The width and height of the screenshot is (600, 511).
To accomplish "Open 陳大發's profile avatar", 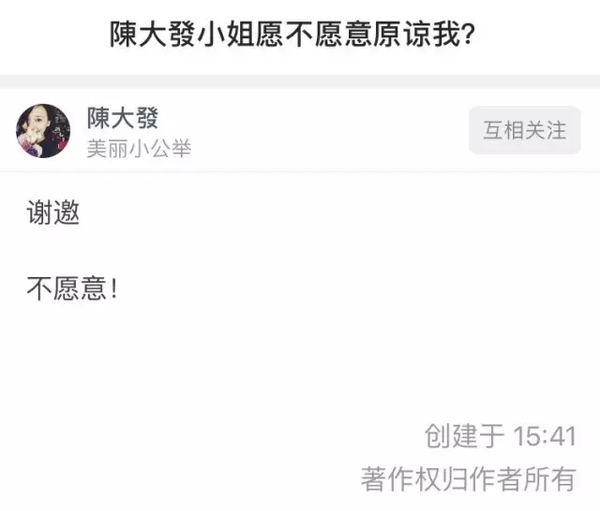I will tap(43, 131).
